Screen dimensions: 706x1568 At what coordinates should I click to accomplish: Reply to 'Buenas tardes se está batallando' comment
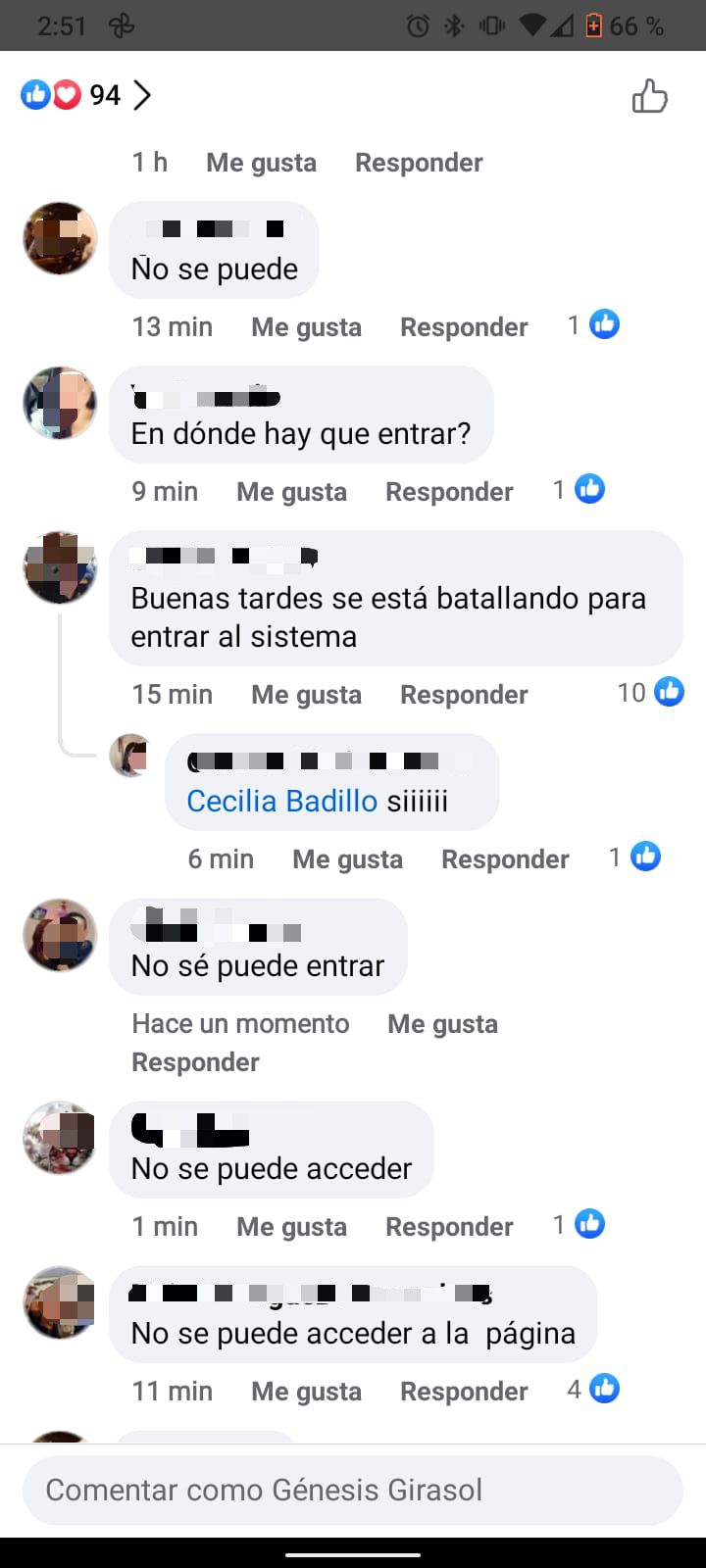pyautogui.click(x=464, y=695)
